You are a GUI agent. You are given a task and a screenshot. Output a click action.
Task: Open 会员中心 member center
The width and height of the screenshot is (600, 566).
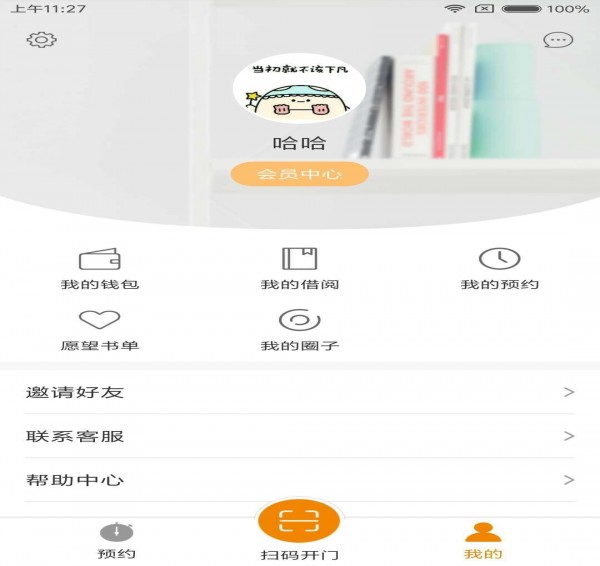coord(299,174)
